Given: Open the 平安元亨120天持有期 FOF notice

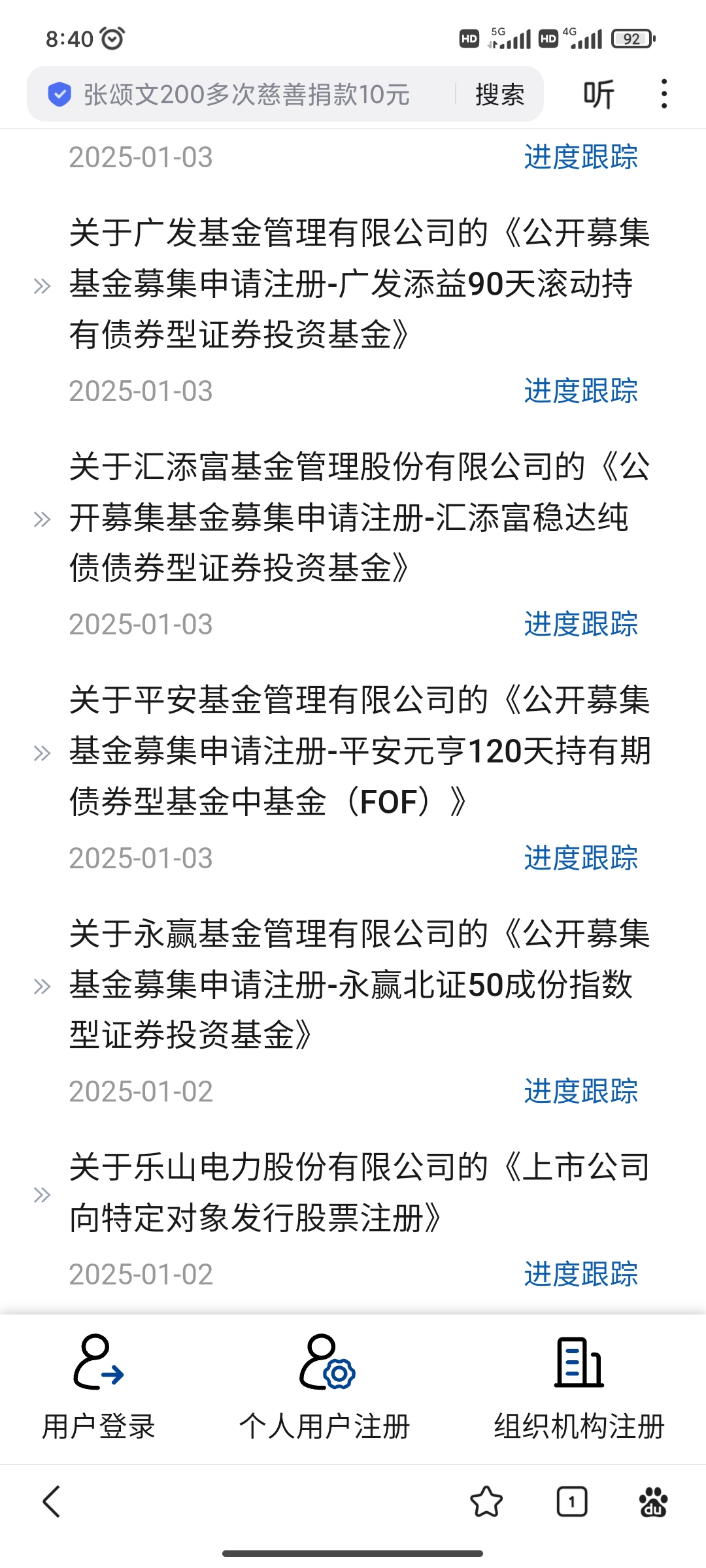Looking at the screenshot, I should 360,751.
